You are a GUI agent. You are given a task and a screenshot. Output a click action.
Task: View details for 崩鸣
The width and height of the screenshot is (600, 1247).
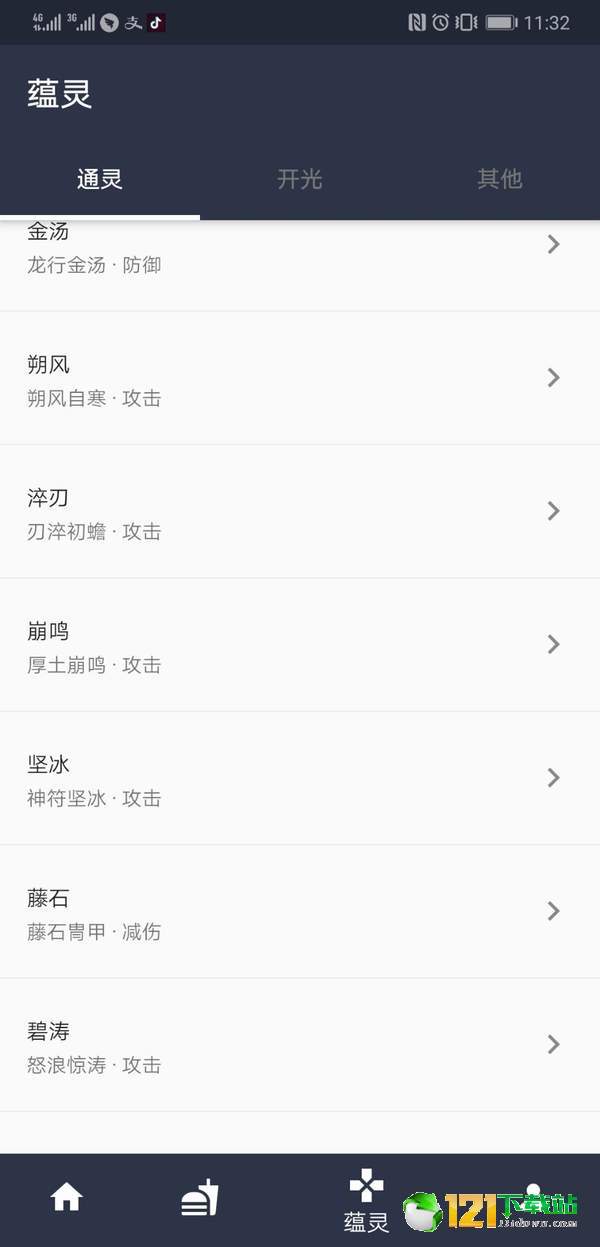tap(300, 645)
